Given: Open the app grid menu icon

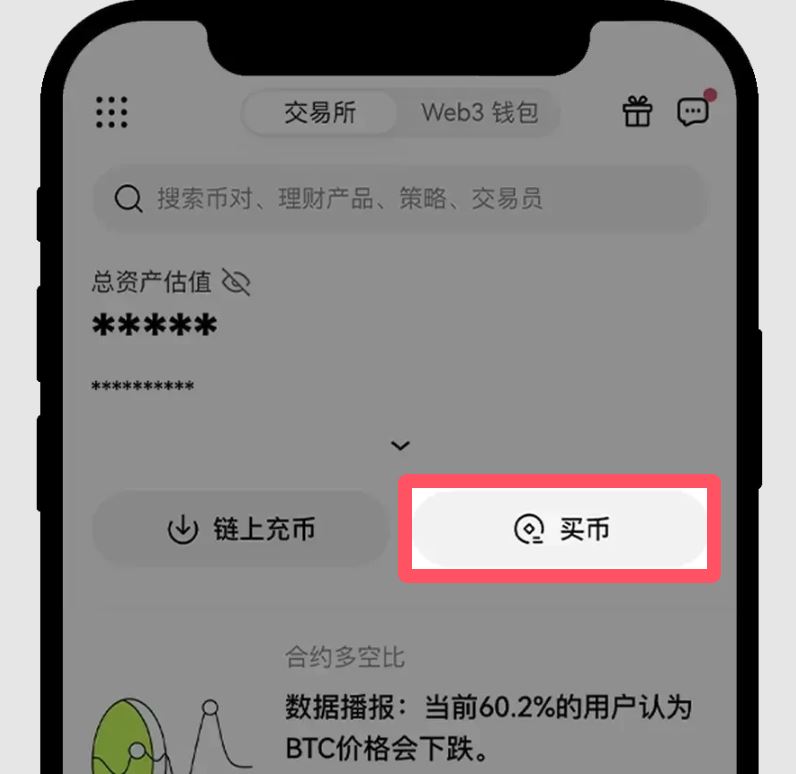Looking at the screenshot, I should (x=112, y=112).
